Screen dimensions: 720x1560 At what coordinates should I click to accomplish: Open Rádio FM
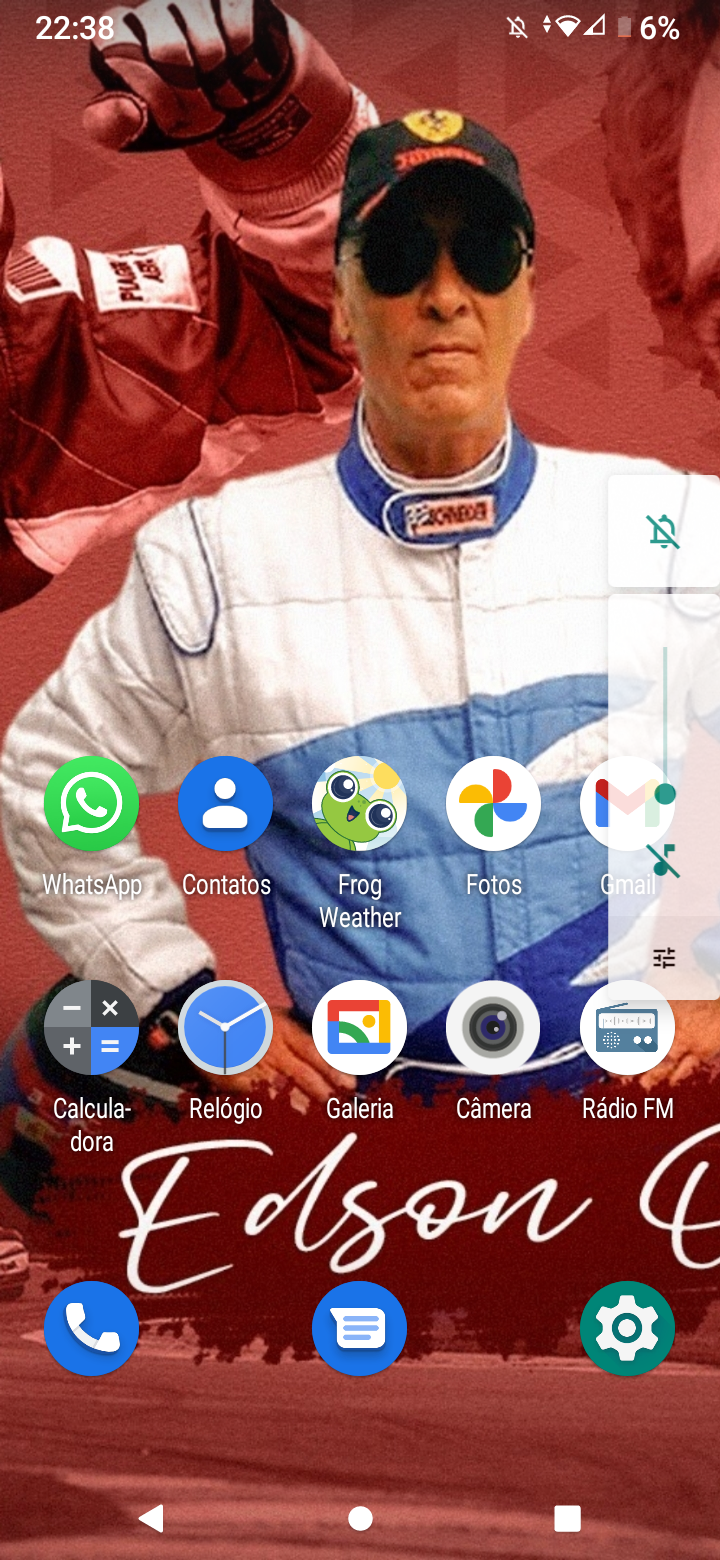pos(627,1028)
